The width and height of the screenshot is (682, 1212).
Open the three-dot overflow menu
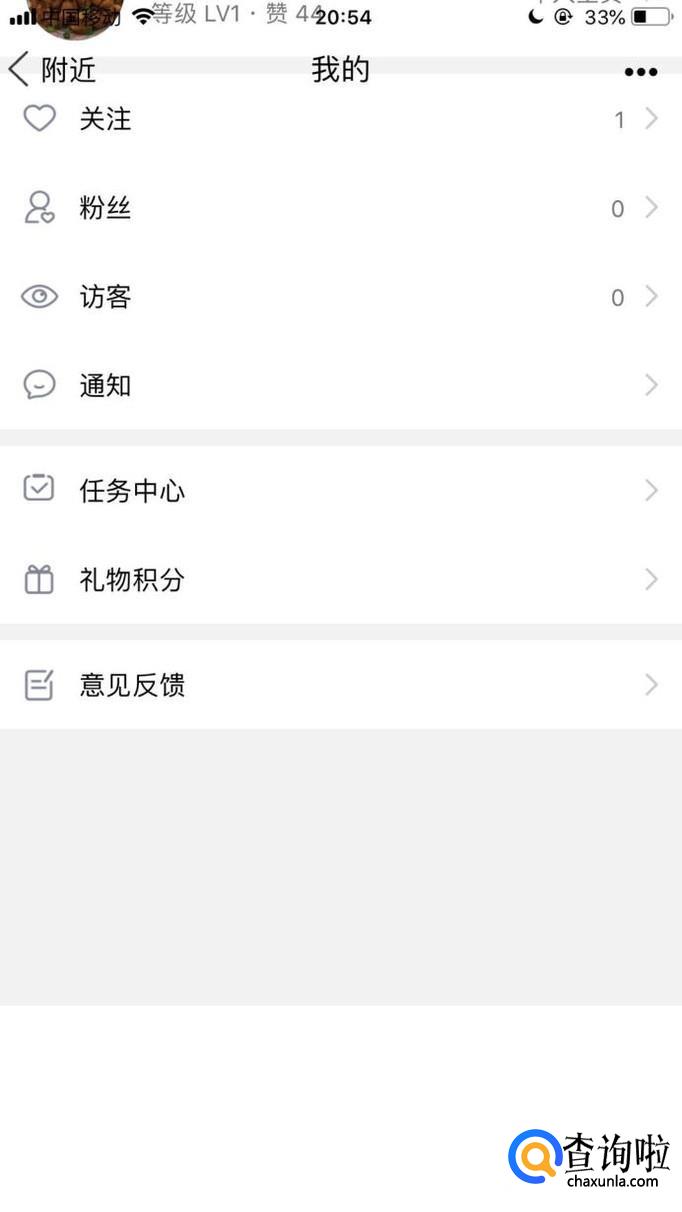tap(640, 72)
